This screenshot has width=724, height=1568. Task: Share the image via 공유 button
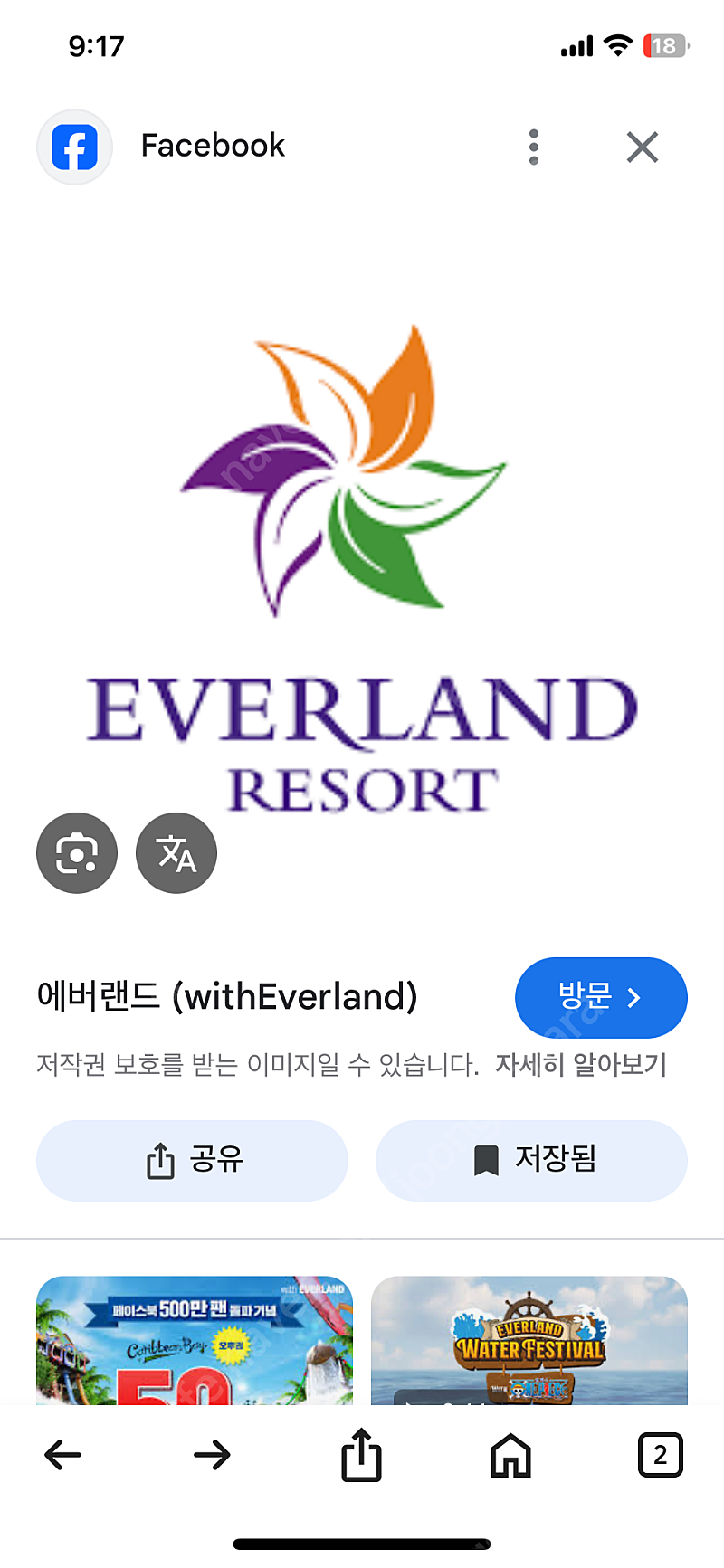(192, 1160)
